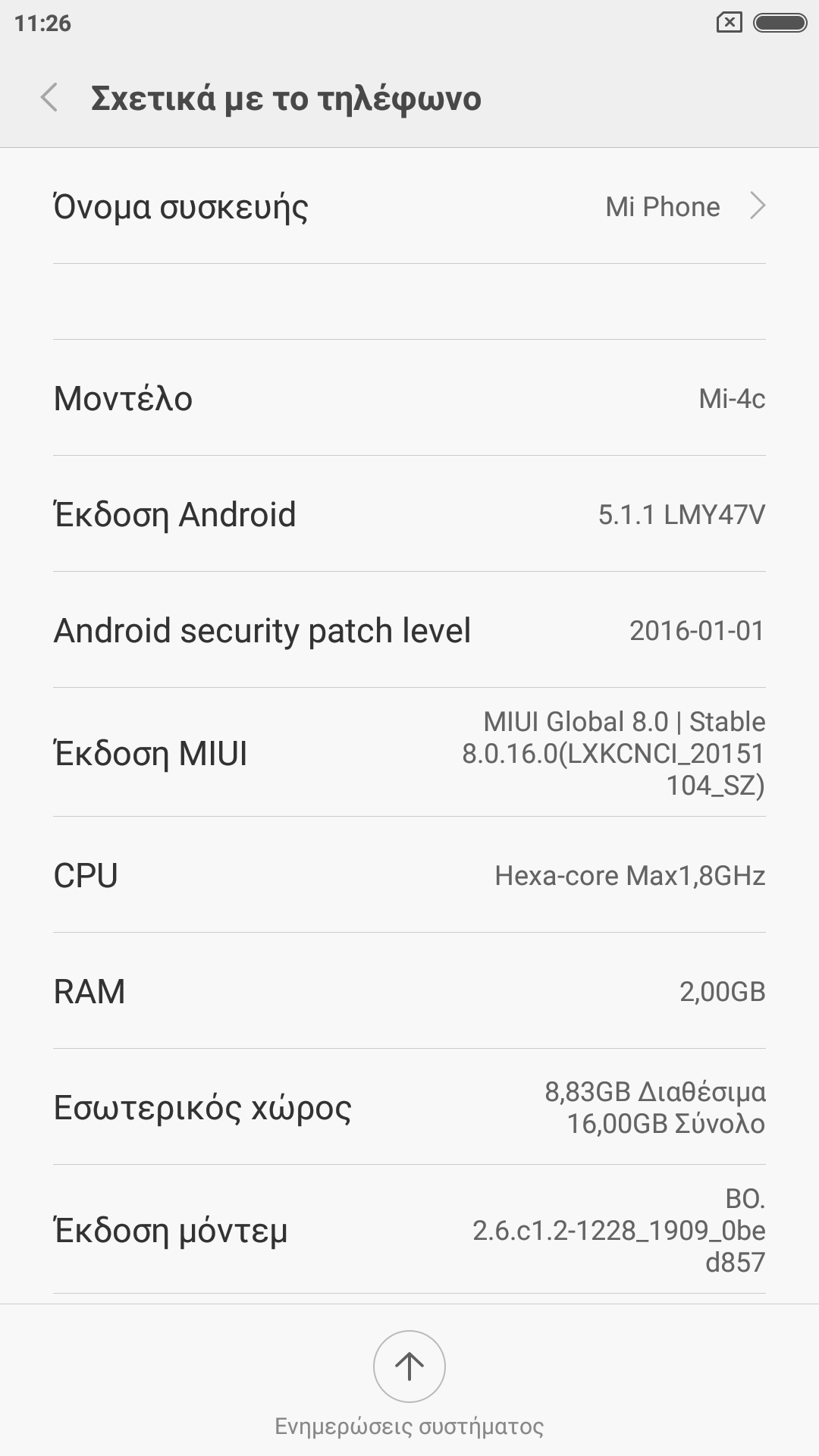Screen dimensions: 819x1456
Task: Open the Όνομα συσκευής row
Action: coord(409,206)
